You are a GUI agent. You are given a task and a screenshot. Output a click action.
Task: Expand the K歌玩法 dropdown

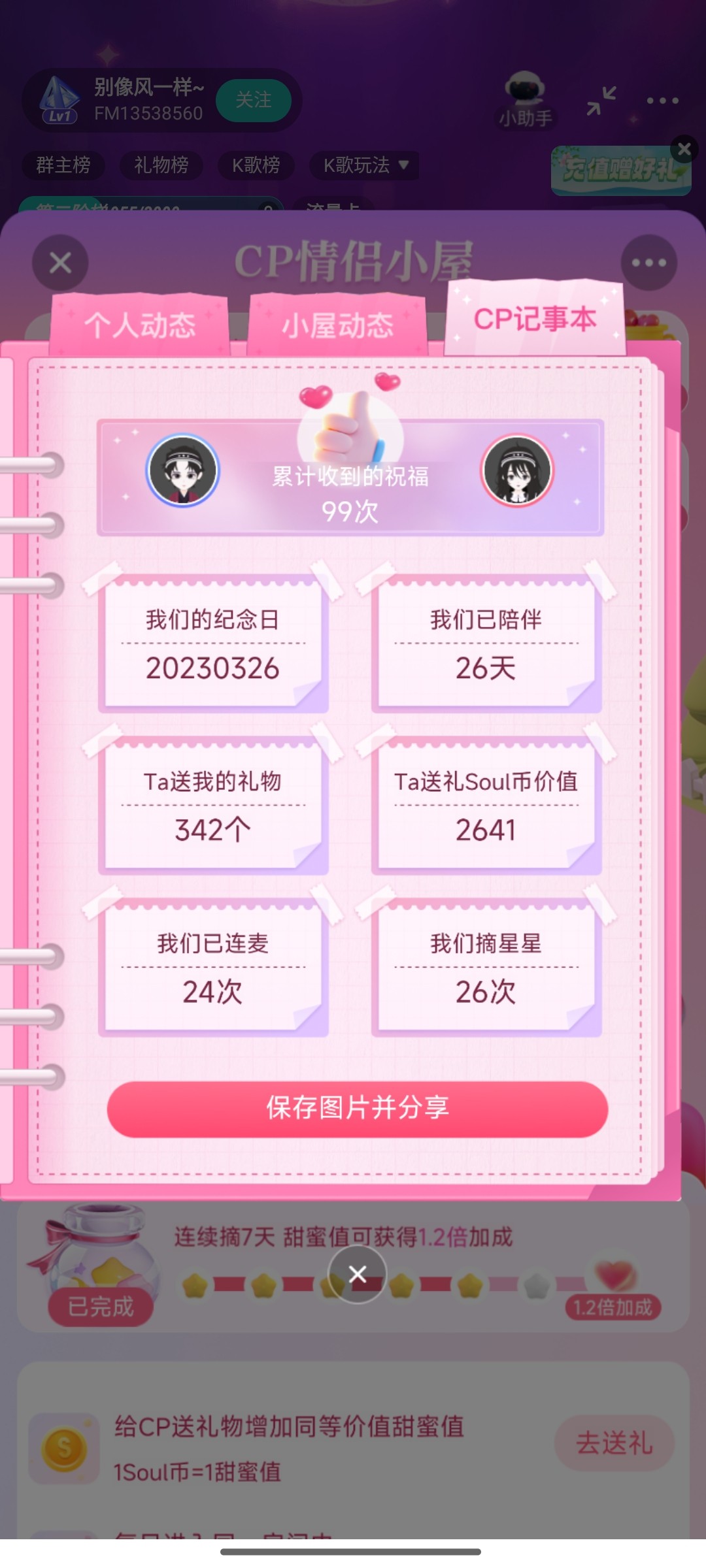click(365, 165)
